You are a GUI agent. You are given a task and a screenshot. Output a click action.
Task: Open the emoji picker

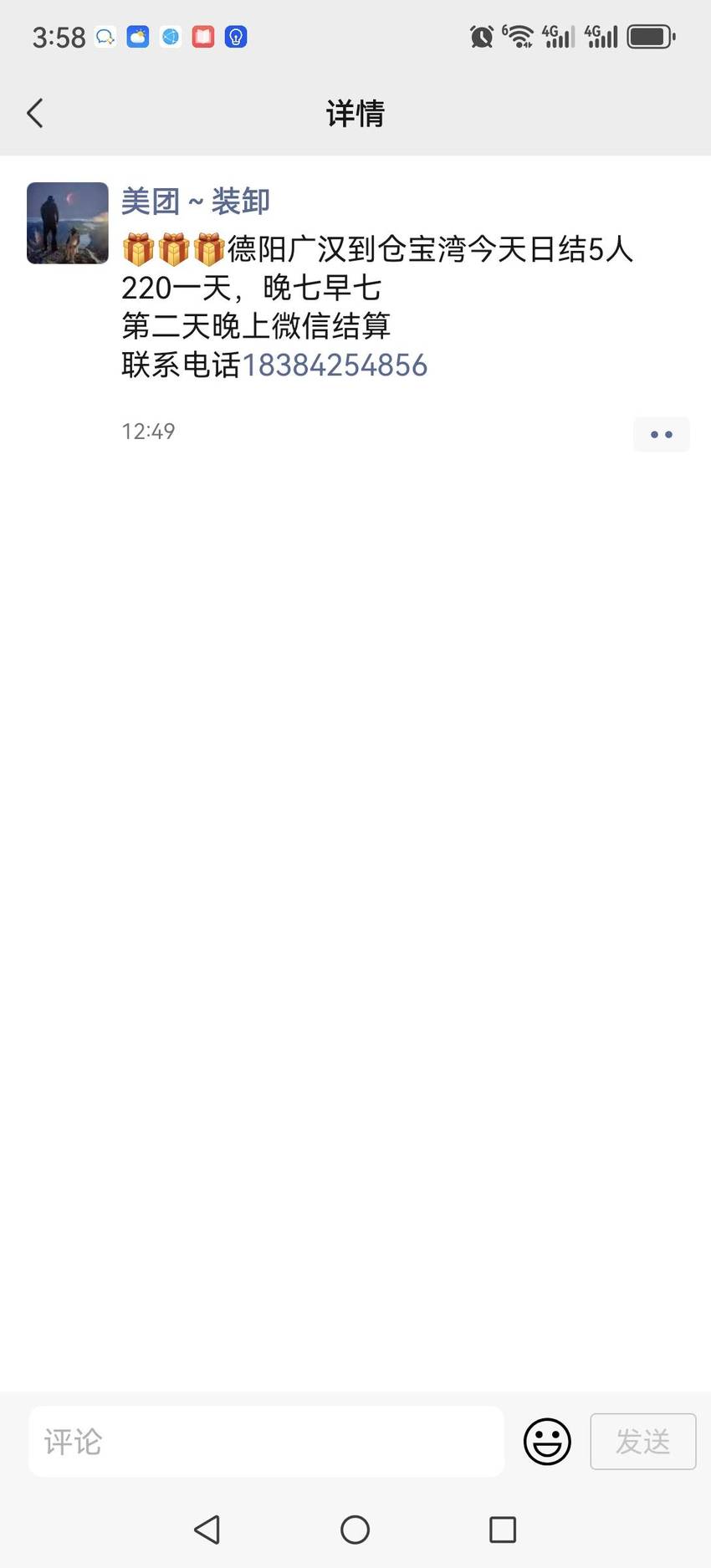pyautogui.click(x=547, y=1441)
